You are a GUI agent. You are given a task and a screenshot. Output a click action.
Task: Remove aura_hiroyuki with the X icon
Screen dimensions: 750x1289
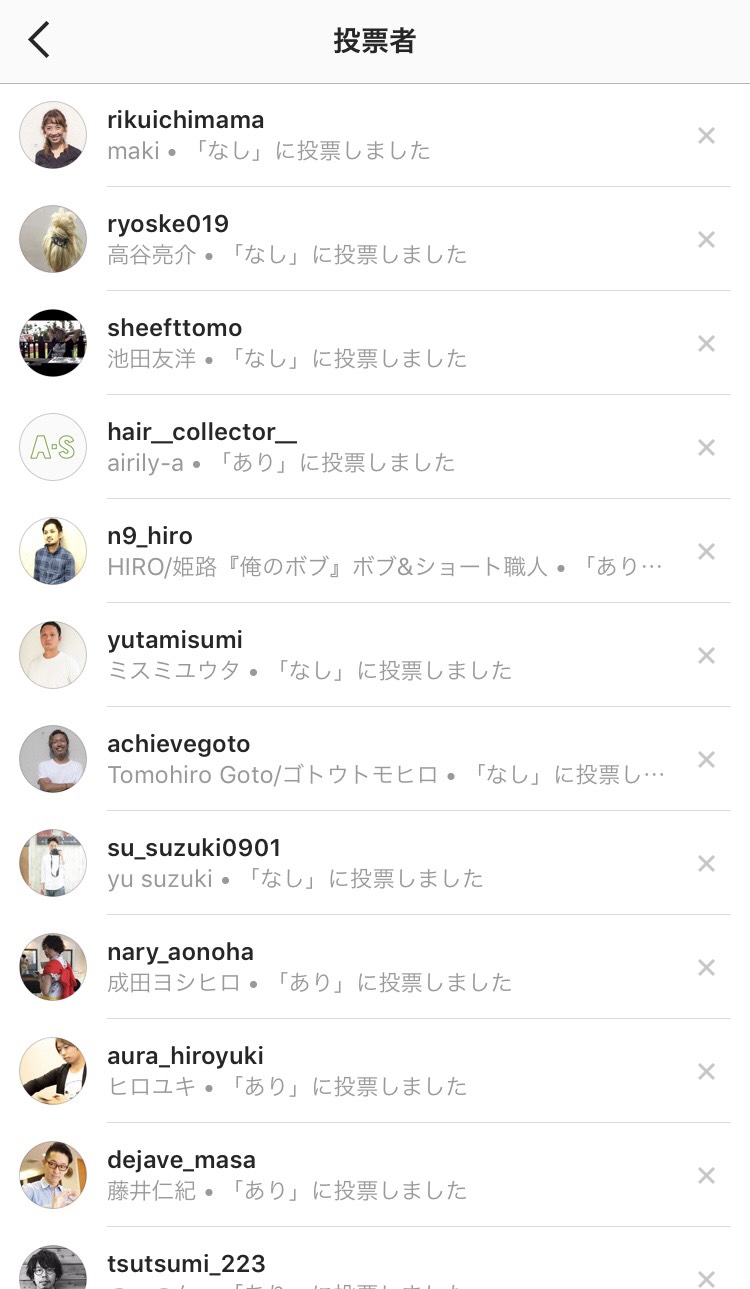[706, 1071]
